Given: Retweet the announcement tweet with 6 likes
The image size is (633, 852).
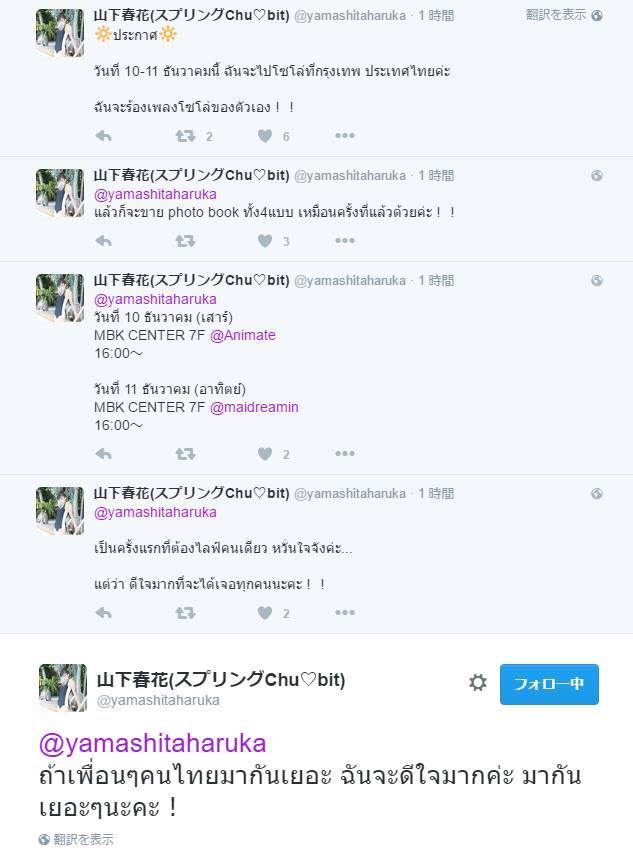Looking at the screenshot, I should point(185,136).
